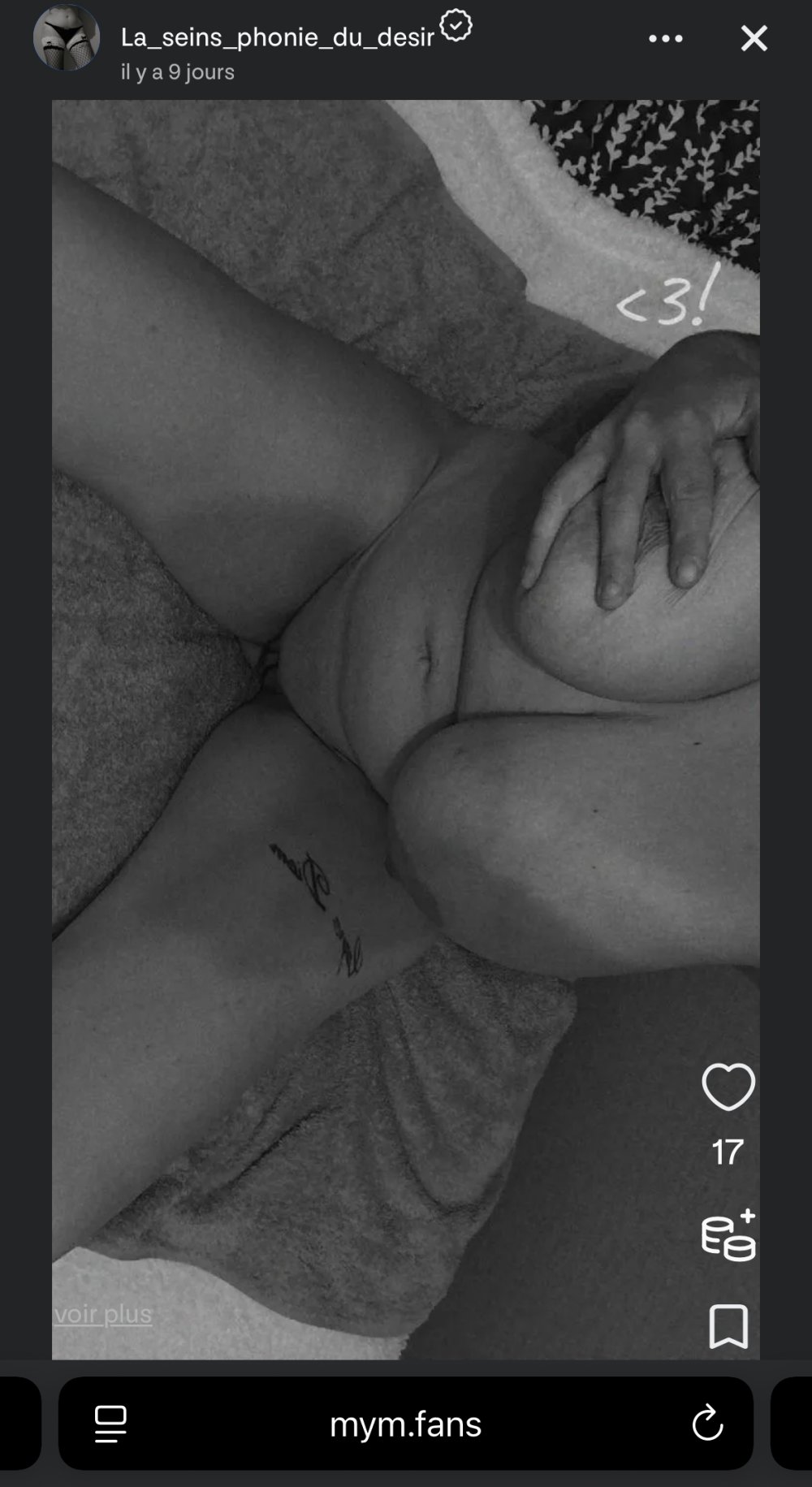This screenshot has width=812, height=1487.
Task: Open the three-dot overflow menu
Action: pyautogui.click(x=665, y=38)
